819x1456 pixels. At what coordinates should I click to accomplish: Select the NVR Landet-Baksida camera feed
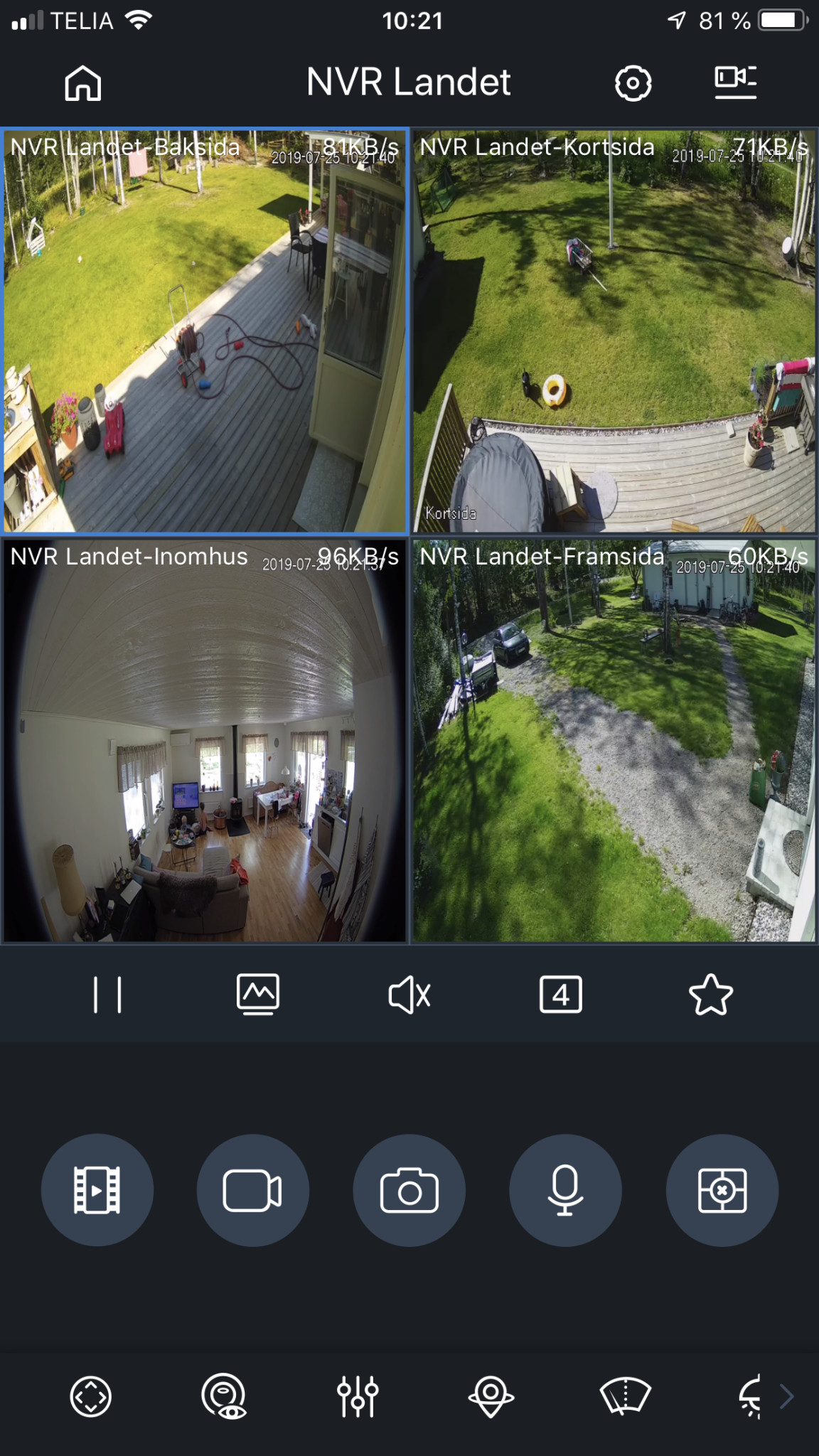[x=205, y=331]
